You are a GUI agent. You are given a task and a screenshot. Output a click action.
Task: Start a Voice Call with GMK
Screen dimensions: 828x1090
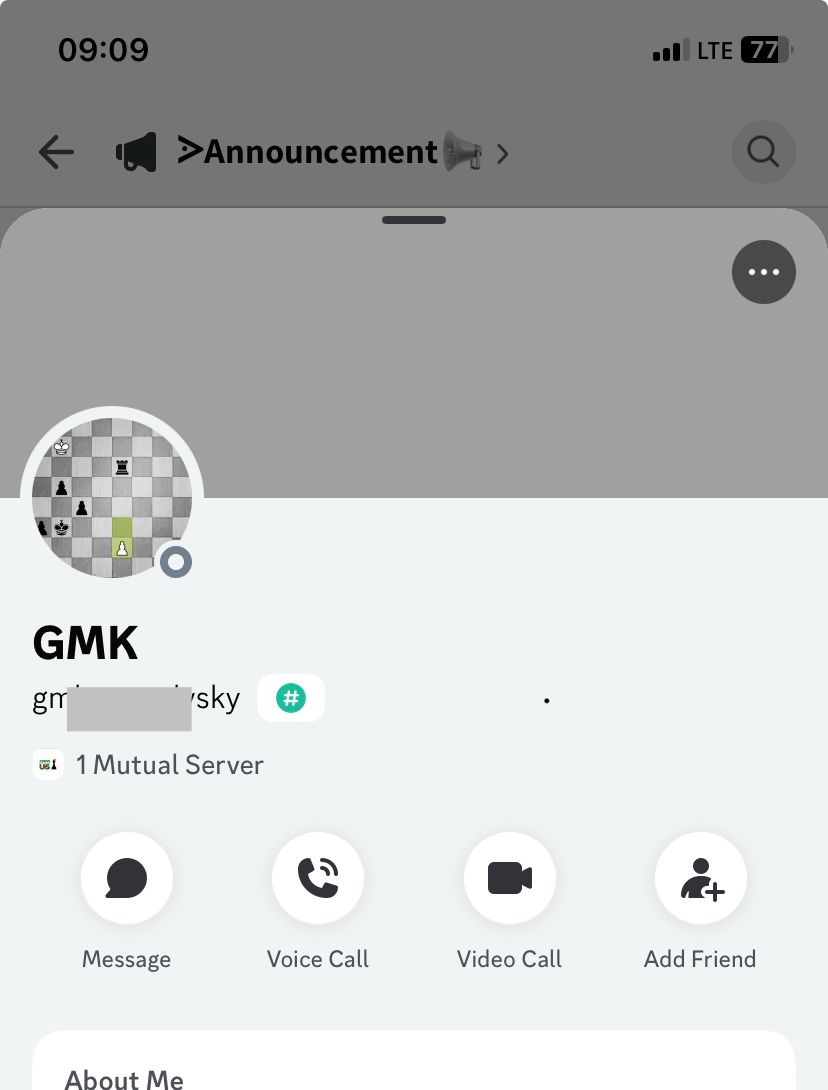[x=318, y=878]
